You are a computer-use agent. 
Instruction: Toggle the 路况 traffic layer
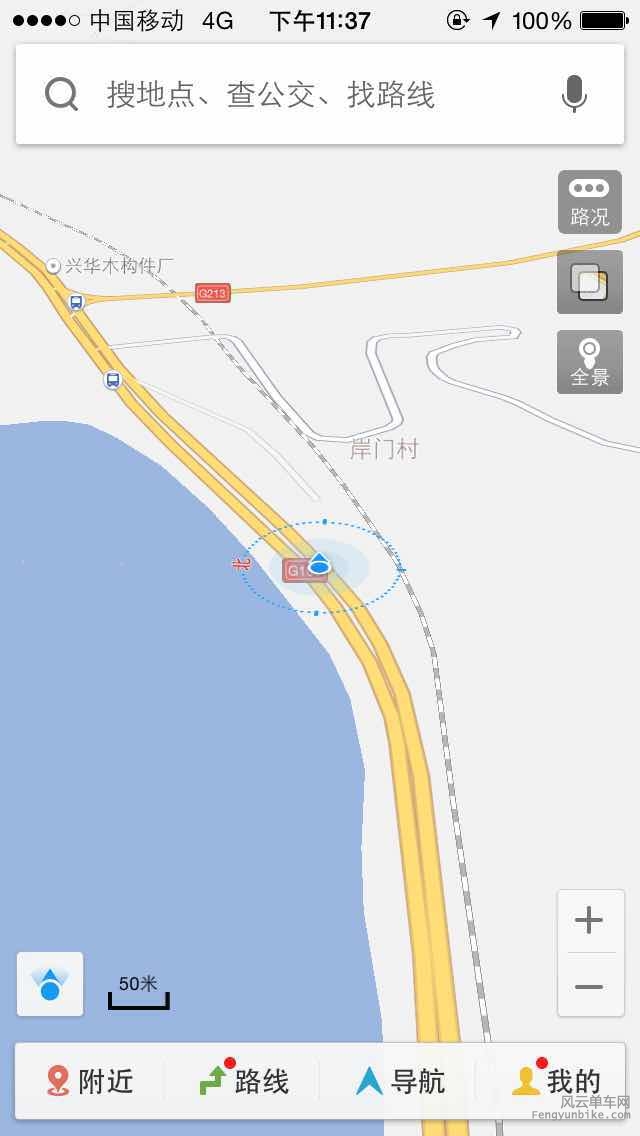pos(589,202)
